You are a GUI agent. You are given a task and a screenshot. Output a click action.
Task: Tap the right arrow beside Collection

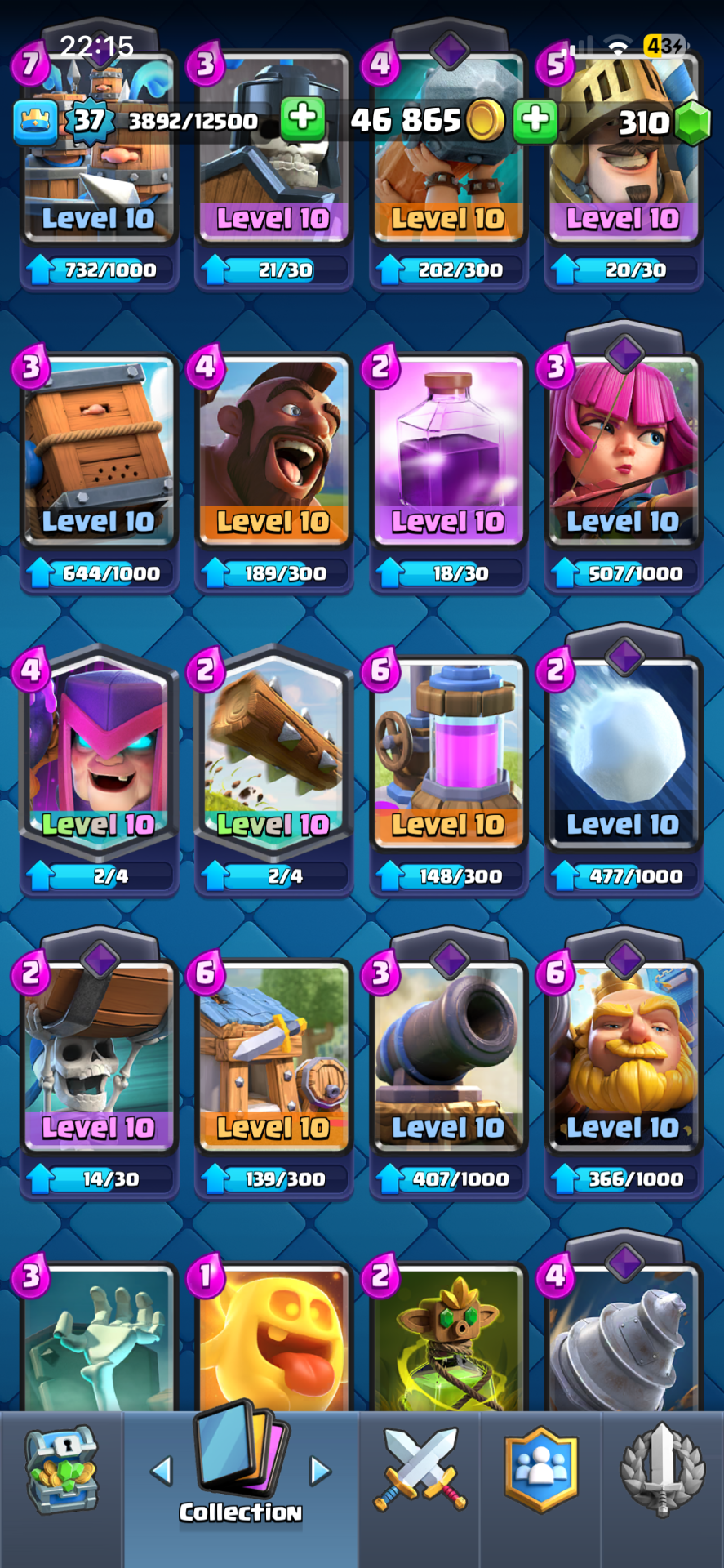pyautogui.click(x=320, y=1472)
